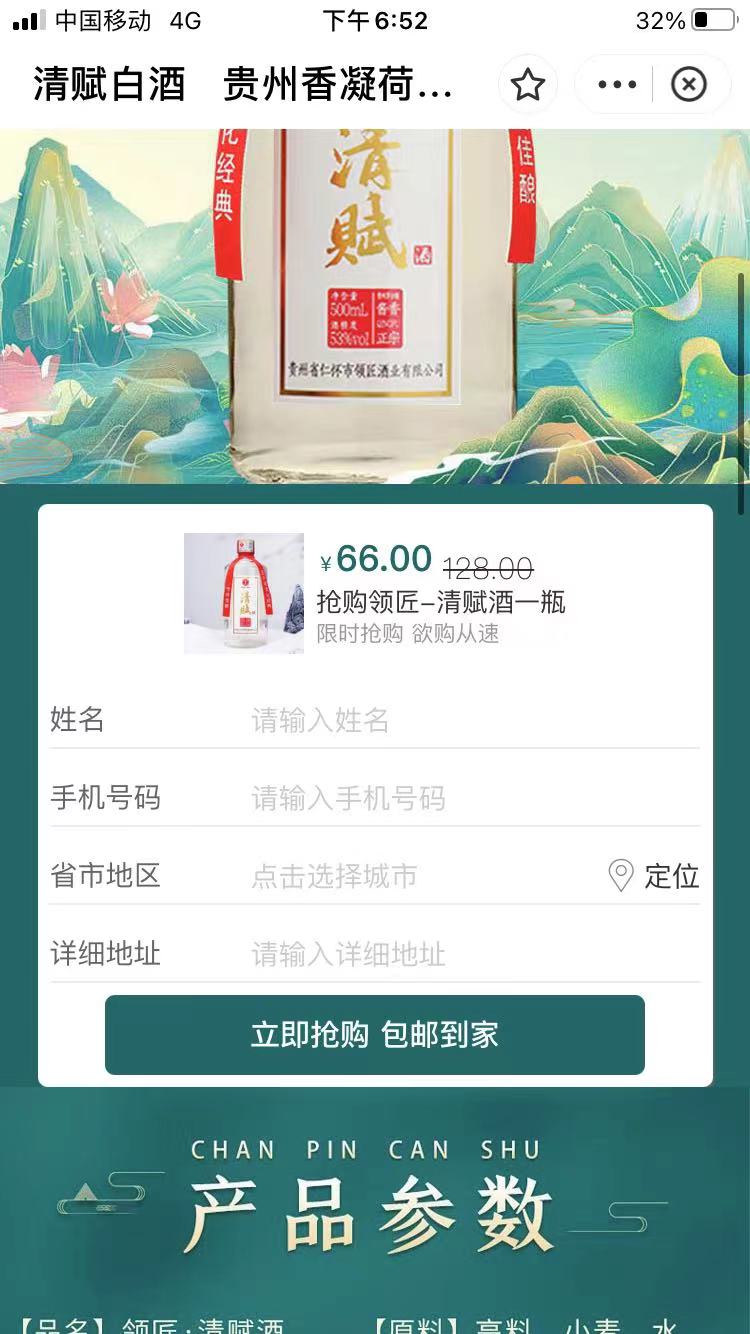Screen dimensions: 750x1334
Task: Close the mini program page
Action: coord(688,85)
